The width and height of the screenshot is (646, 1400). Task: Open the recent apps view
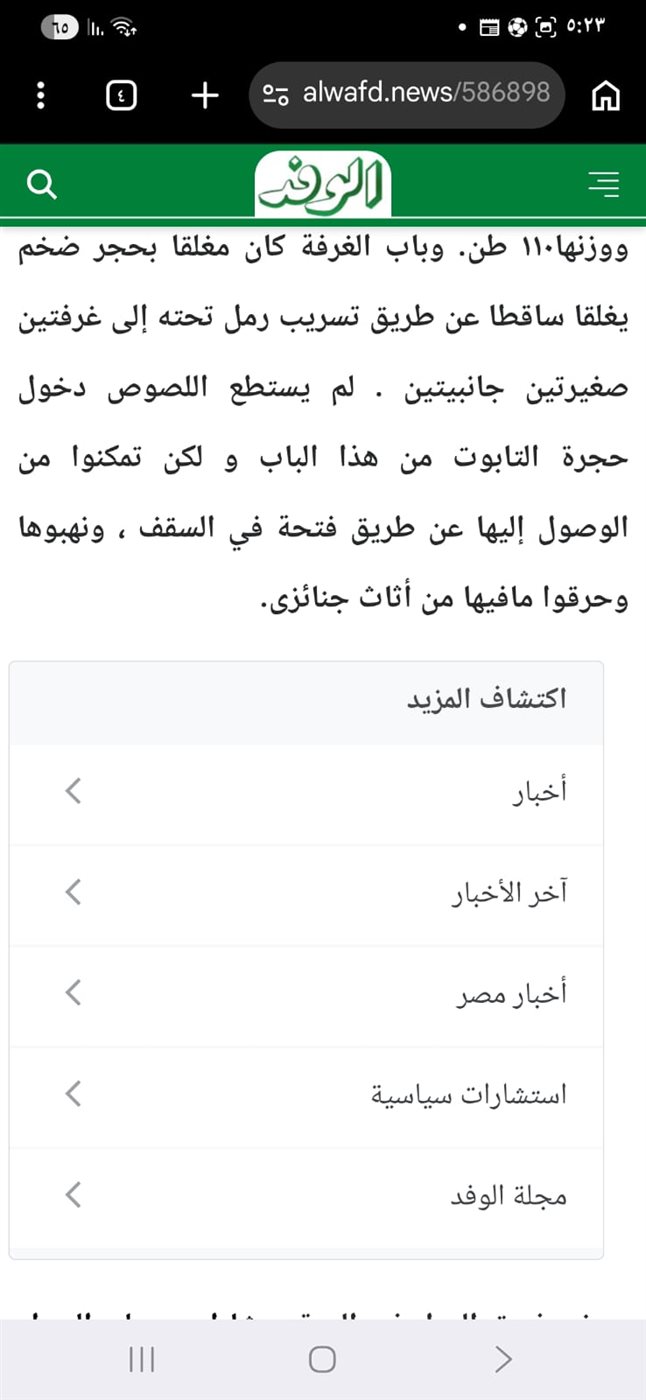pos(142,1358)
